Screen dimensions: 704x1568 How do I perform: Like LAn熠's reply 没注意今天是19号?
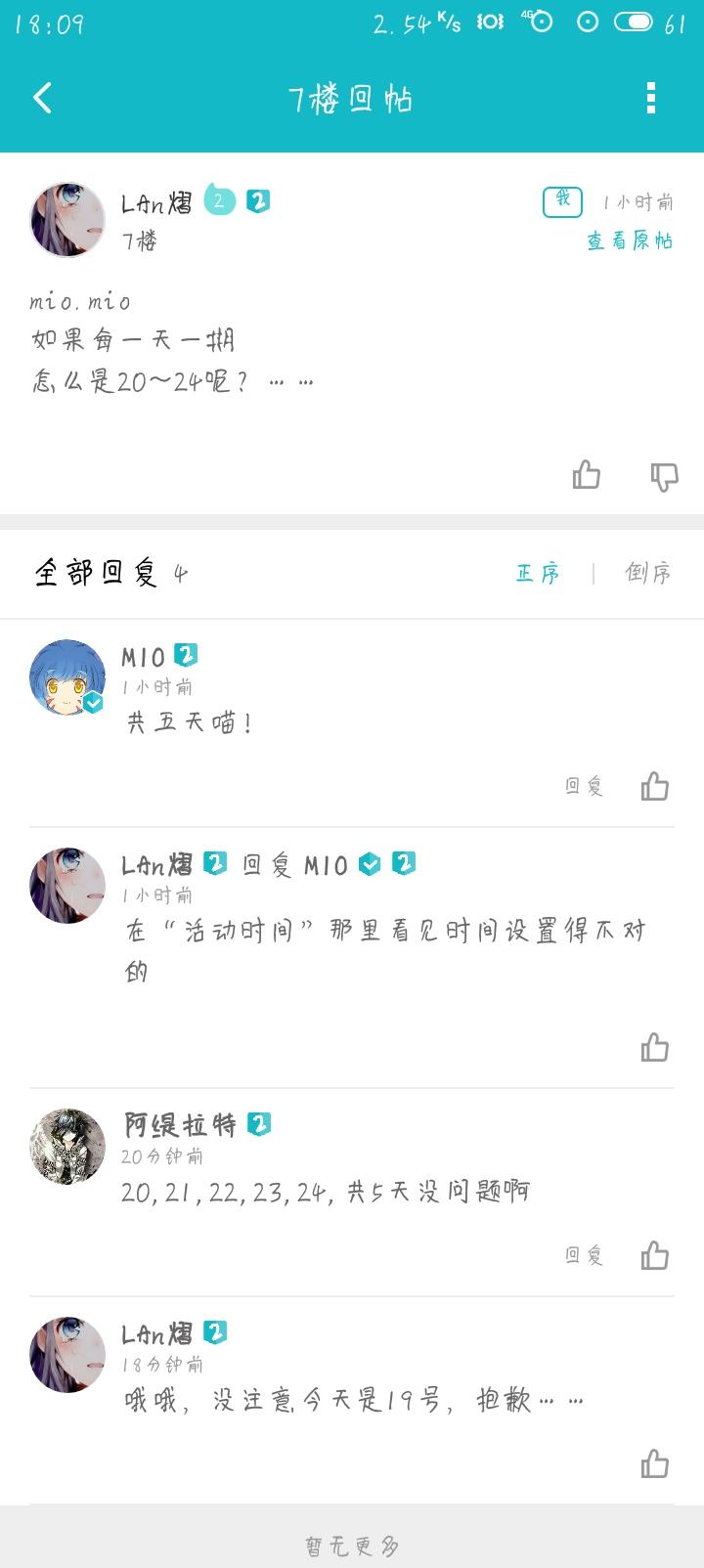(x=654, y=1463)
